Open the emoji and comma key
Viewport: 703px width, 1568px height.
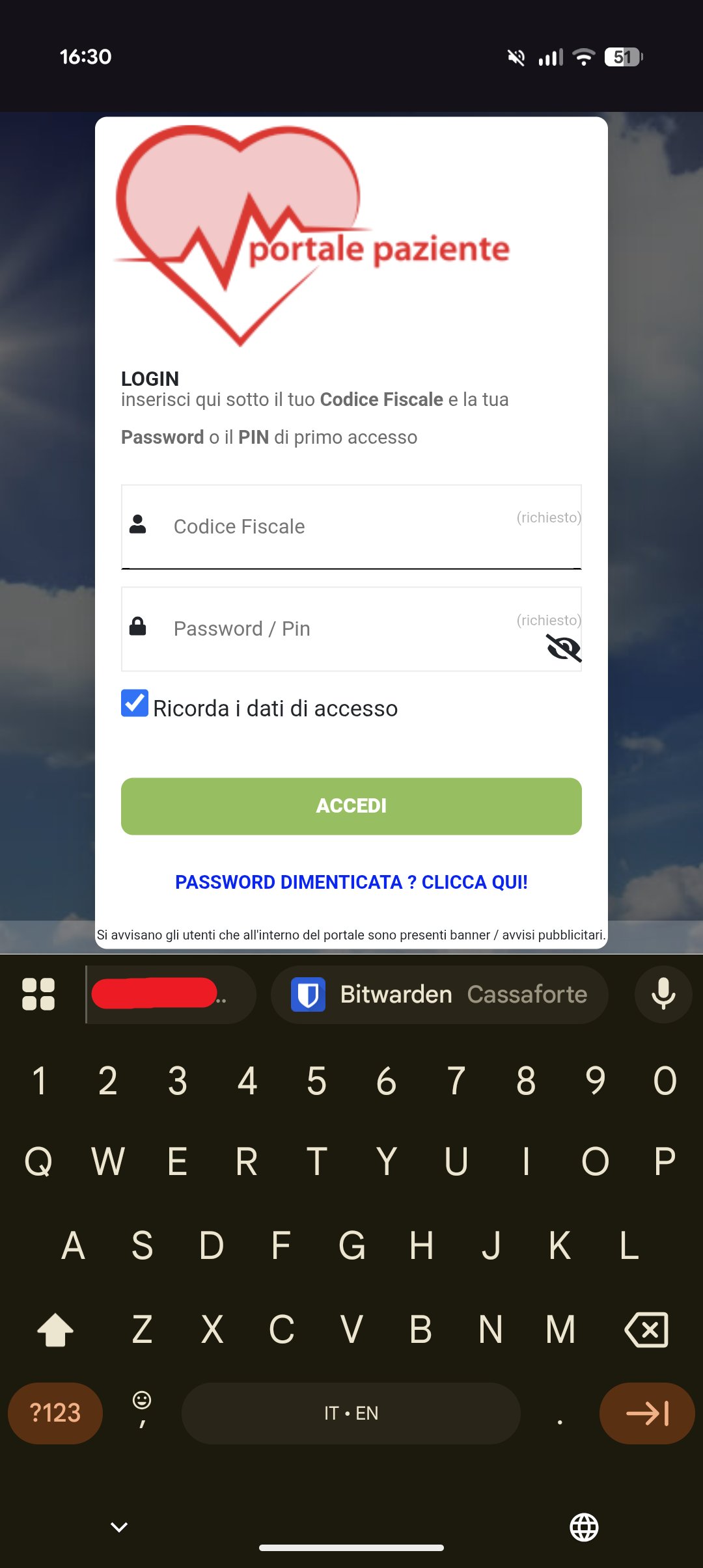142,1409
